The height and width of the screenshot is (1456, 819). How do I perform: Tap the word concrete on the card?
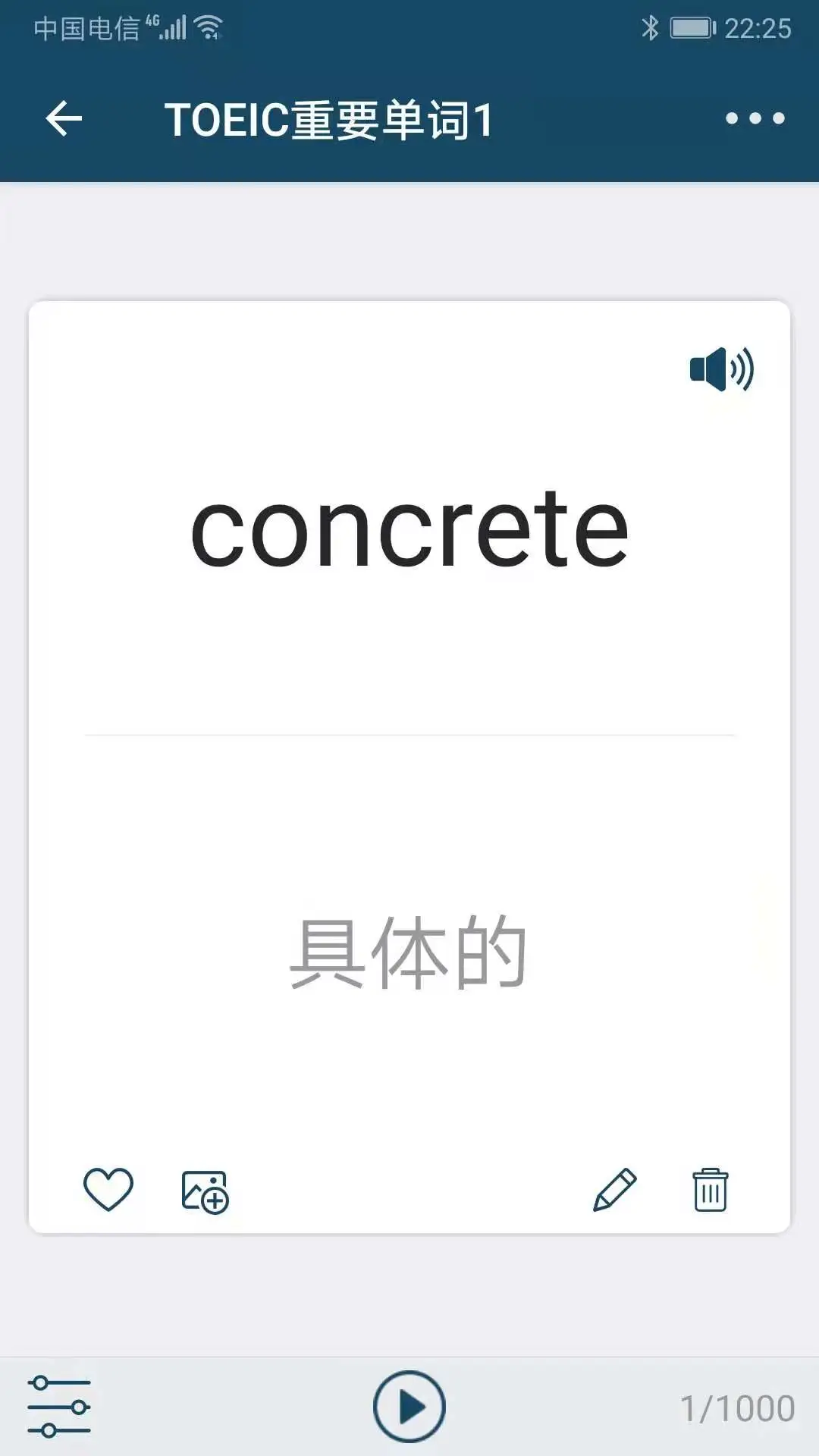point(409,529)
